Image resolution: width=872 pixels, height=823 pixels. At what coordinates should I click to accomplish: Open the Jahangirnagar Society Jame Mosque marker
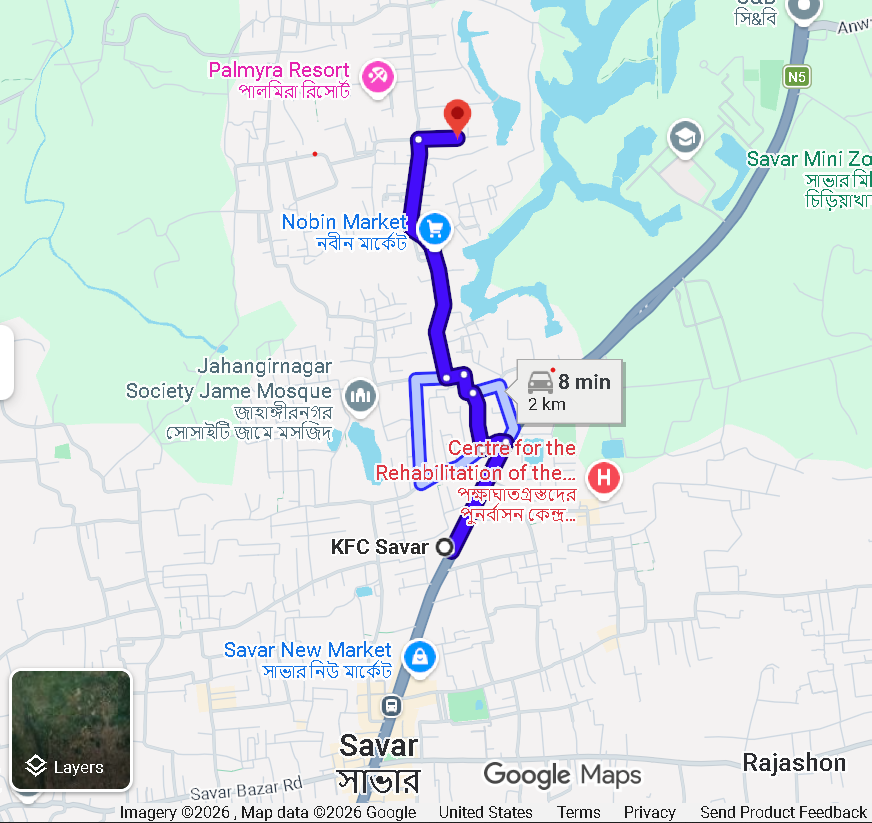tap(360, 397)
